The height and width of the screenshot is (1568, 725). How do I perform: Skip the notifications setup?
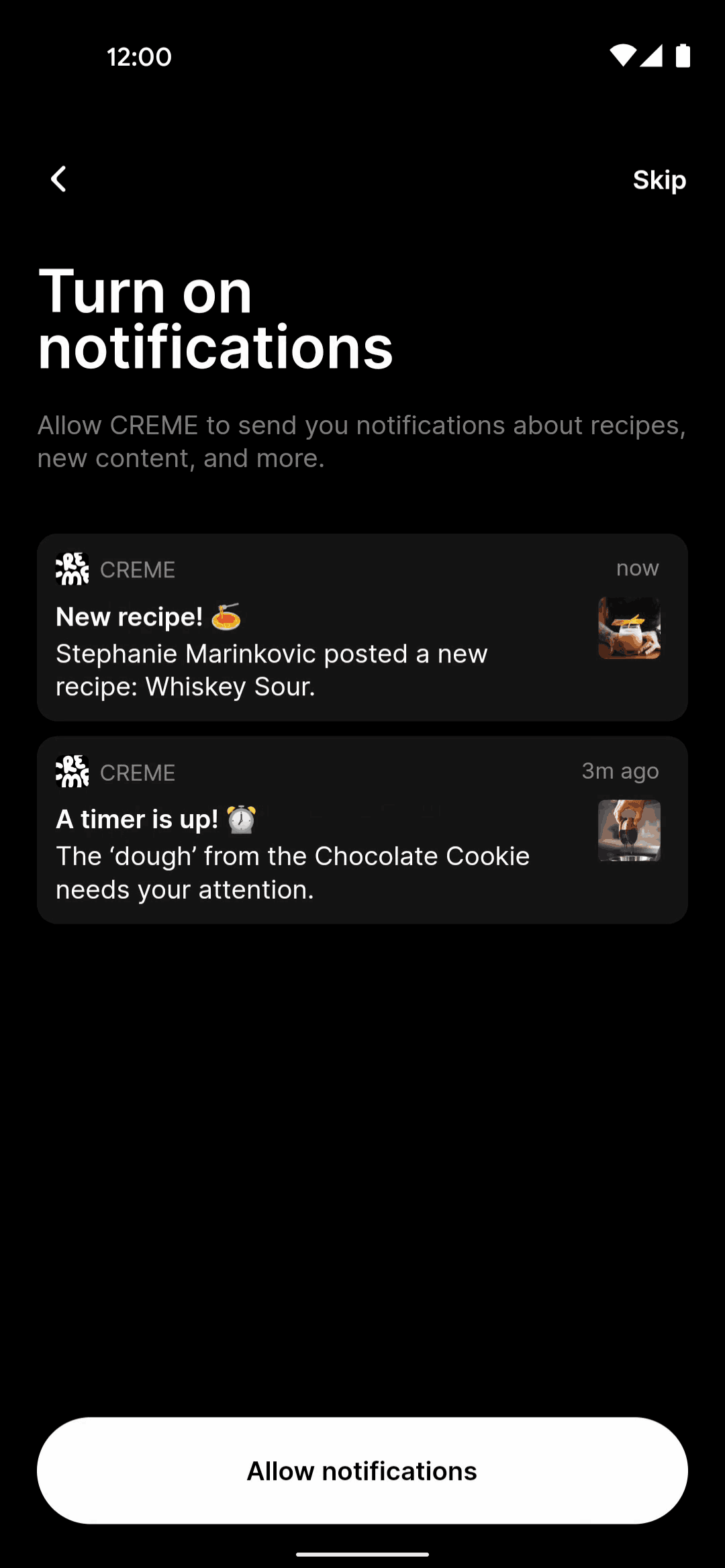click(x=659, y=180)
